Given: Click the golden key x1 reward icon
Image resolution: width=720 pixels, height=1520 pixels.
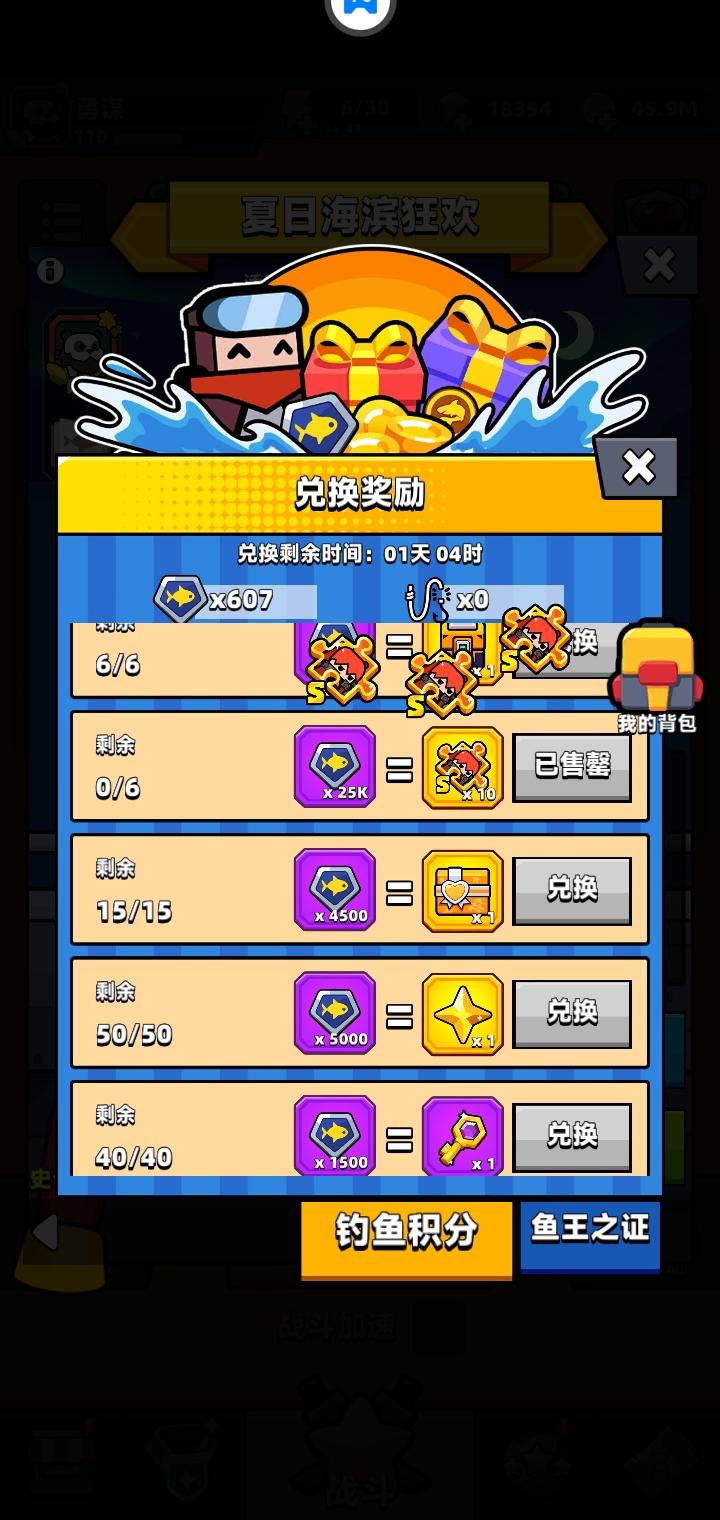Looking at the screenshot, I should [x=462, y=1135].
